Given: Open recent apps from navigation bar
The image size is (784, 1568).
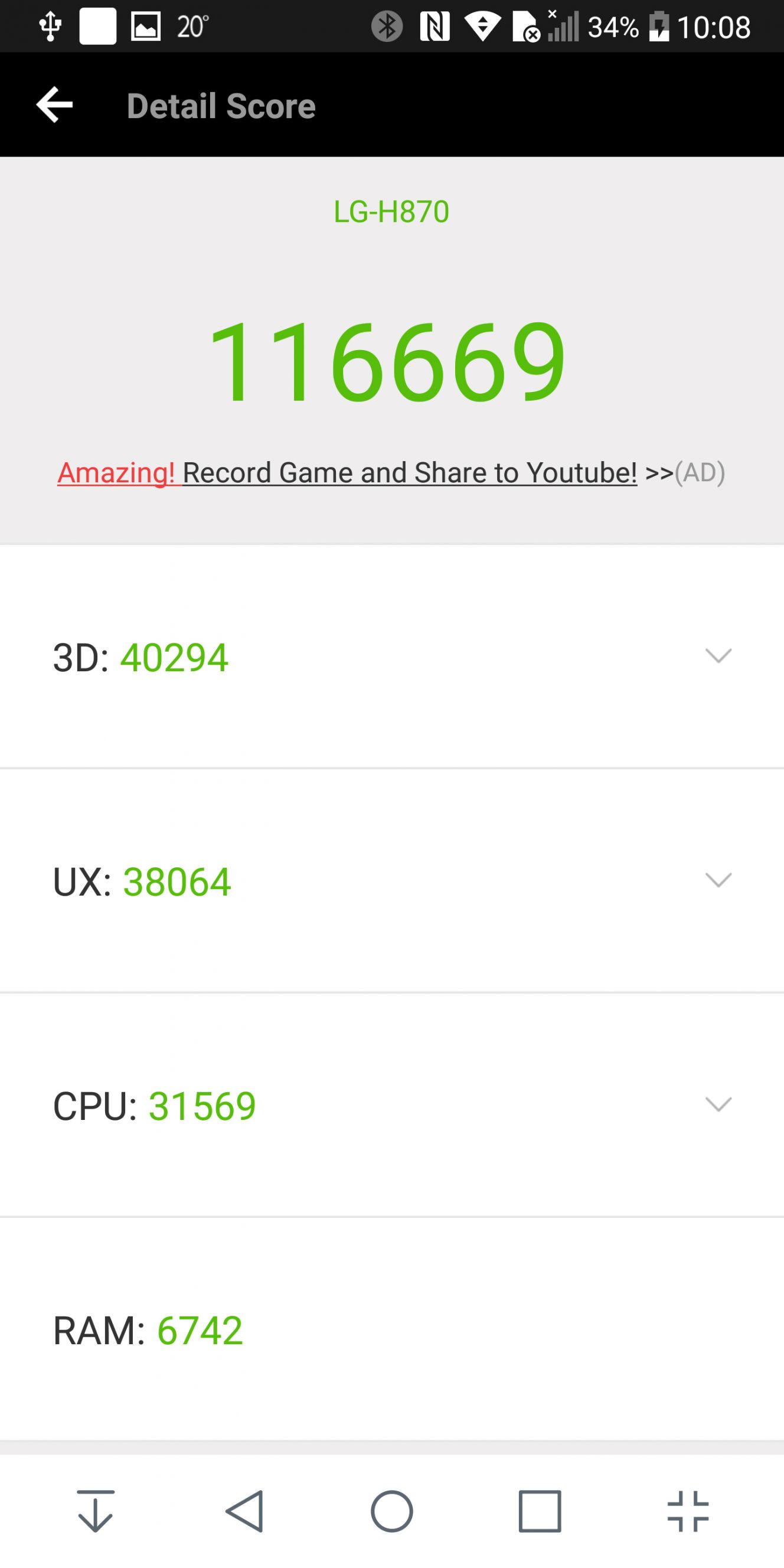Looking at the screenshot, I should 540,1511.
